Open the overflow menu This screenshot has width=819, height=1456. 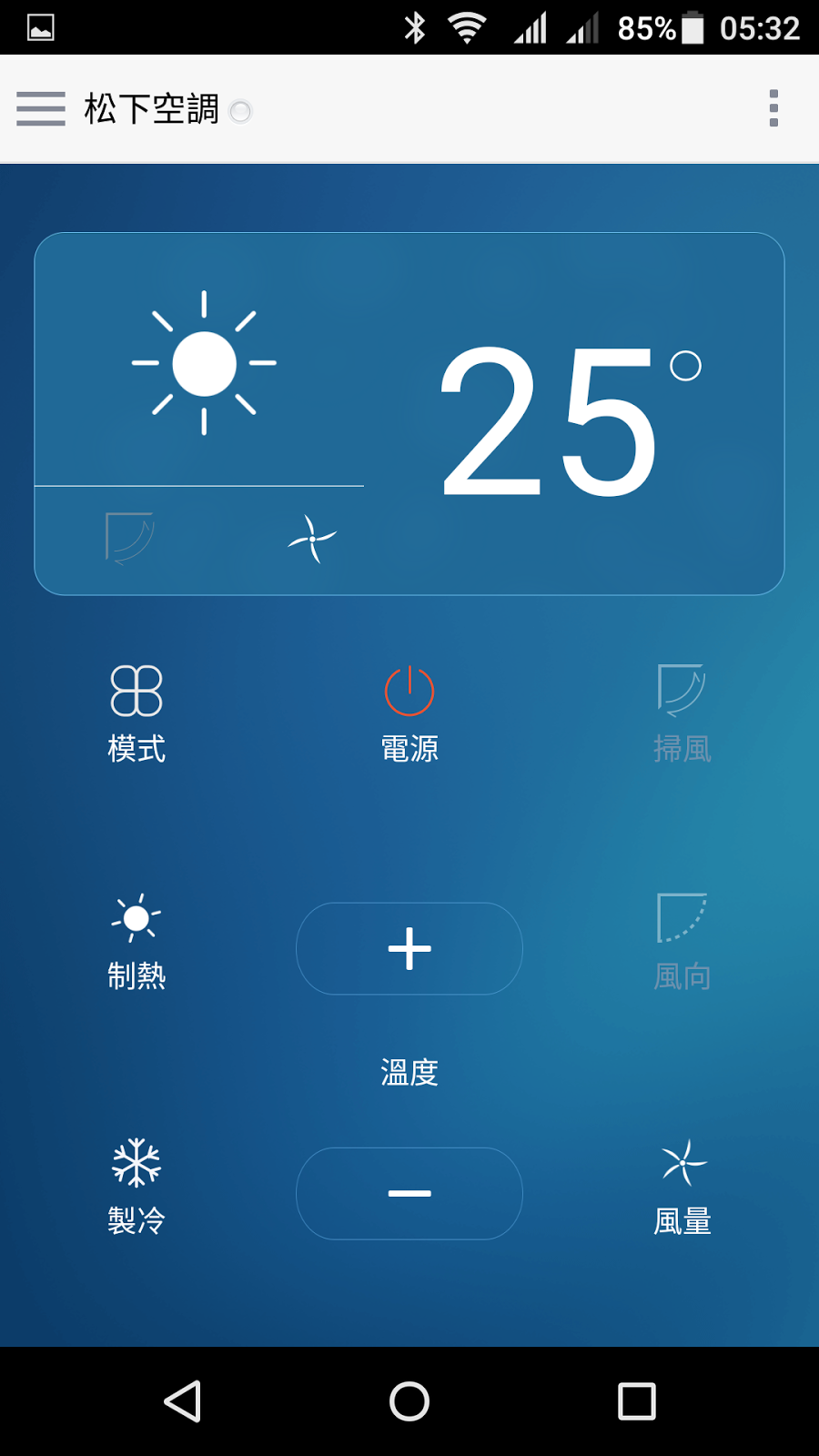(x=773, y=109)
